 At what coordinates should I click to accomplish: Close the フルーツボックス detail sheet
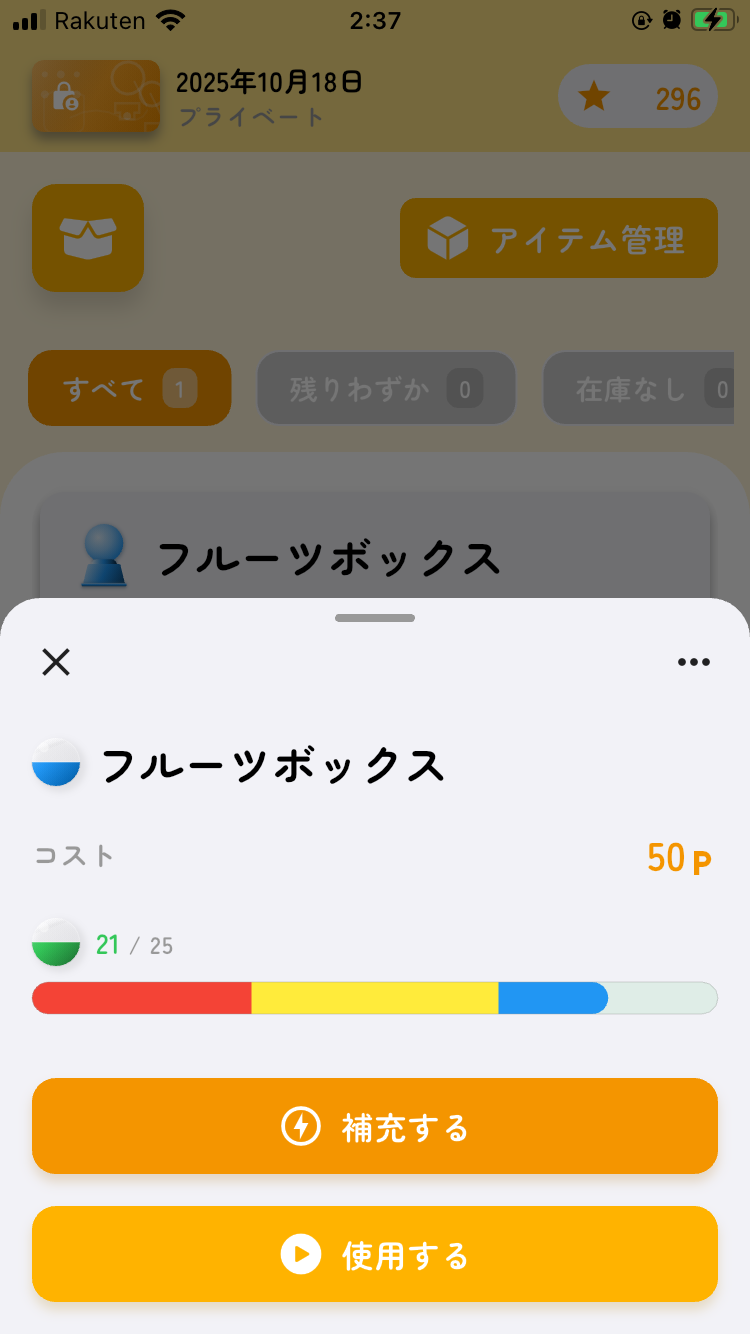point(56,662)
